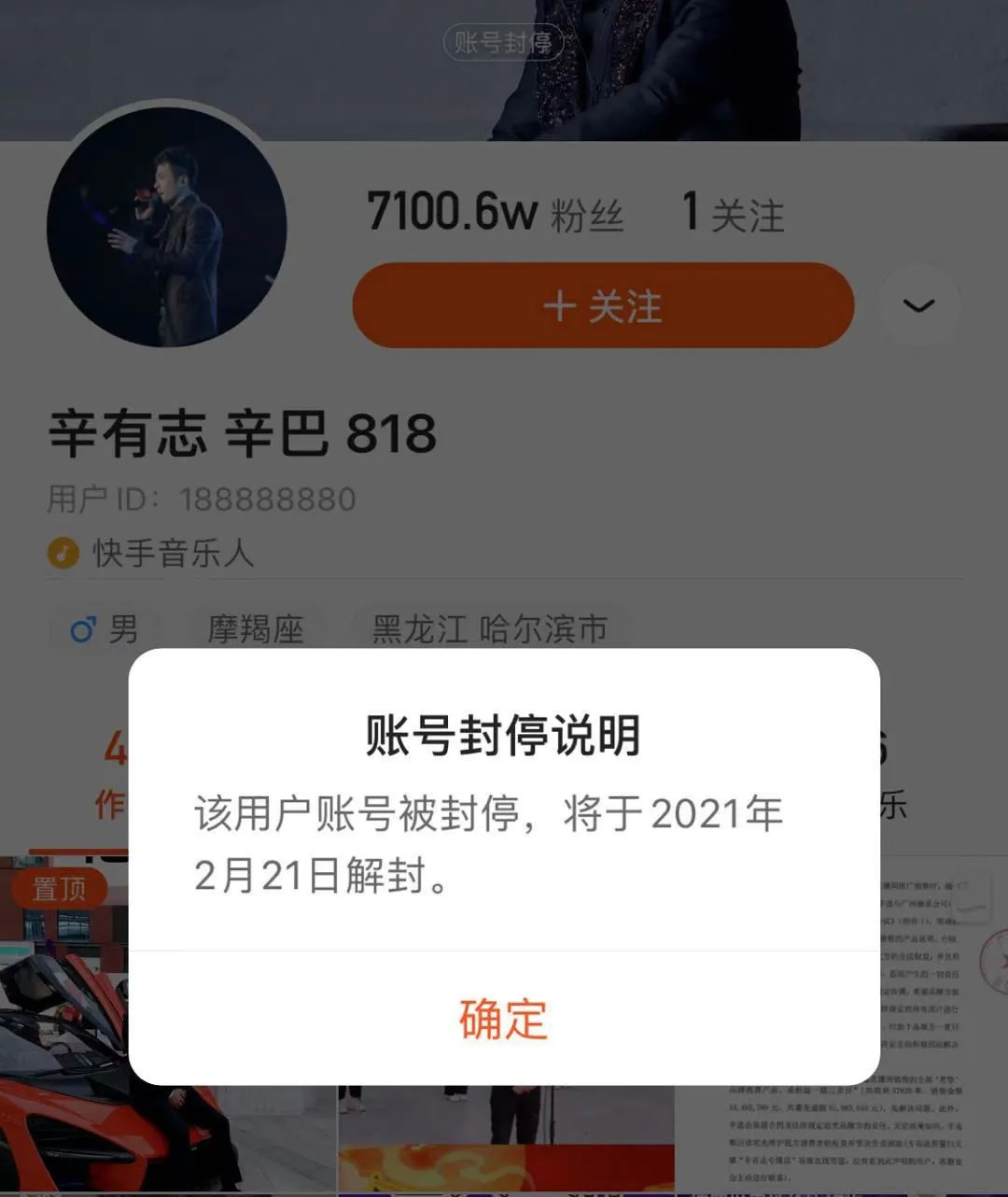The image size is (1008, 1197).
Task: Expand the dropdown arrow beside follow button
Action: coord(918,306)
